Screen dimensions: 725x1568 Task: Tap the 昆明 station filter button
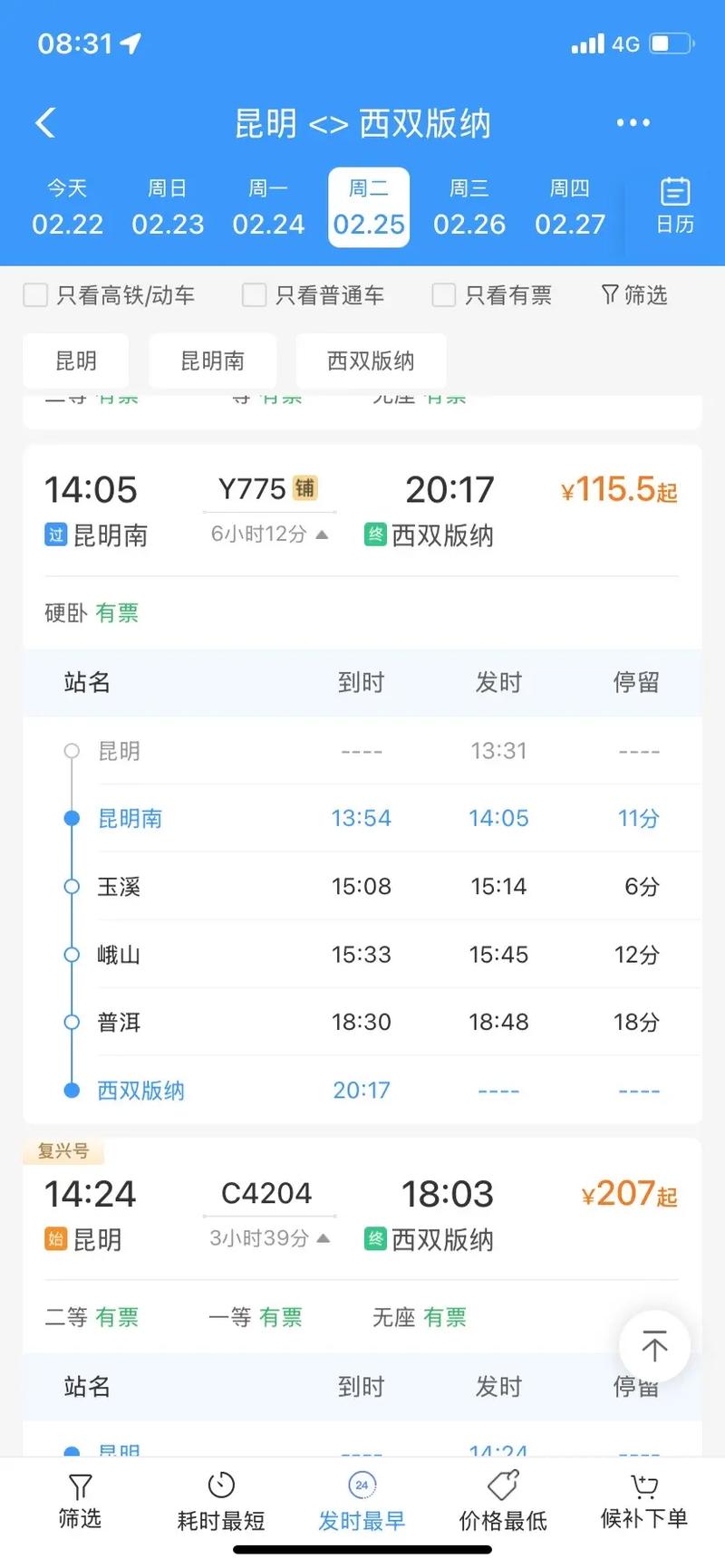tap(76, 361)
